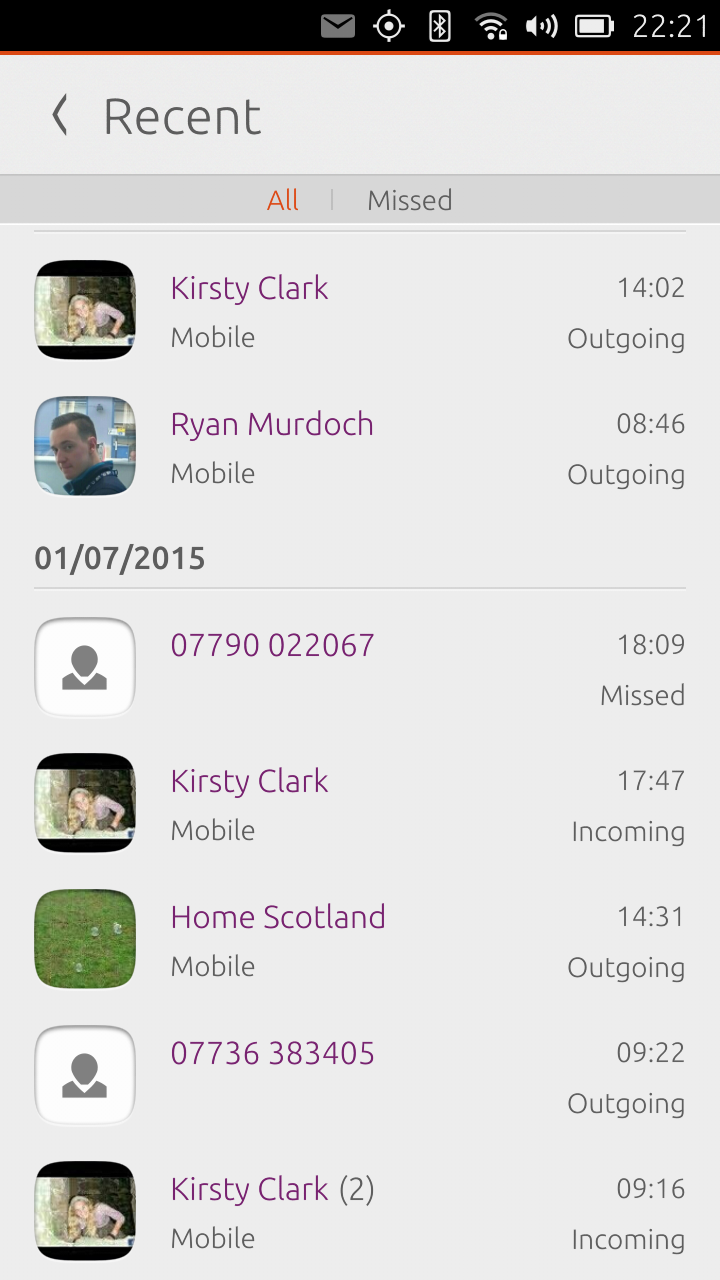Viewport: 720px width, 1280px height.
Task: Open missed call from 07790 022067
Action: 360,668
